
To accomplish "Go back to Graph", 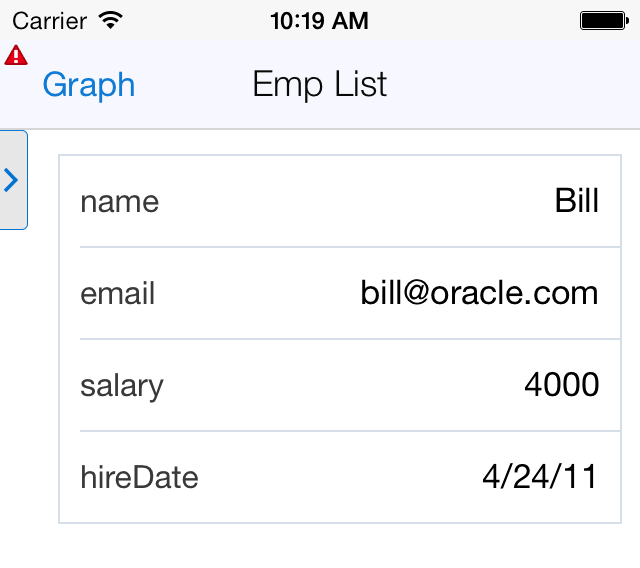I will coord(88,85).
